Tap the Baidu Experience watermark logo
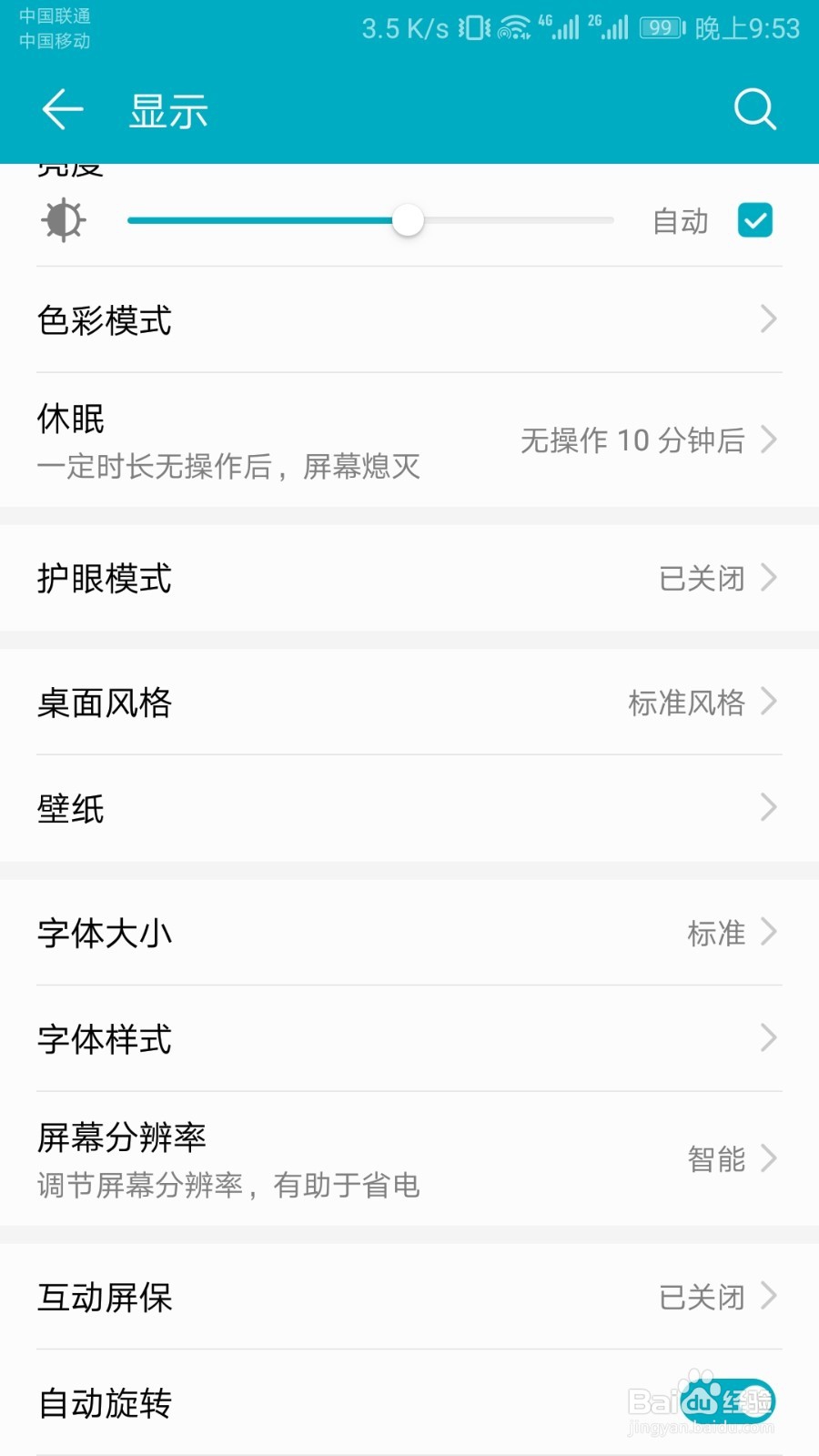 pyautogui.click(x=701, y=1401)
